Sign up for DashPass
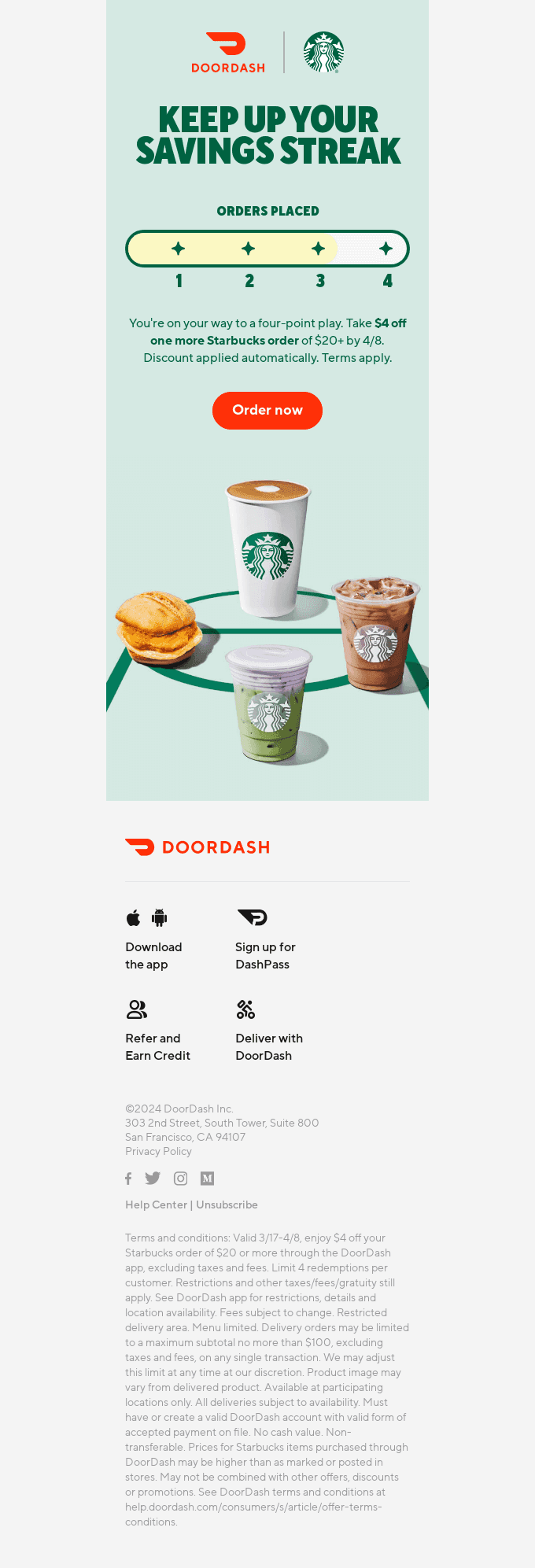 [x=265, y=955]
